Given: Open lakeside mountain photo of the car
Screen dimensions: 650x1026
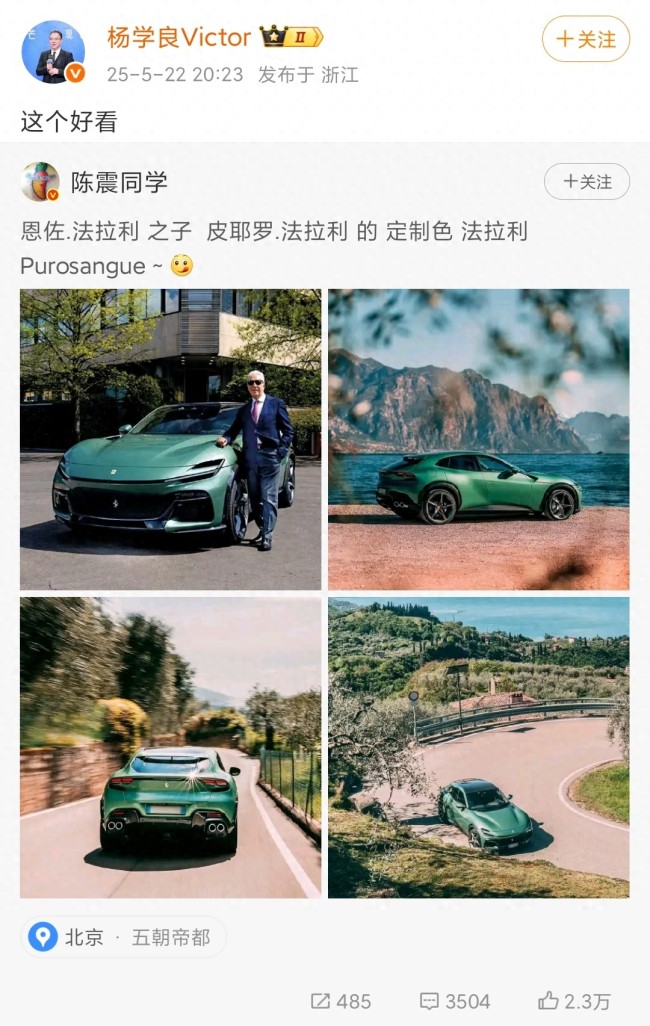Looking at the screenshot, I should click(x=478, y=439).
